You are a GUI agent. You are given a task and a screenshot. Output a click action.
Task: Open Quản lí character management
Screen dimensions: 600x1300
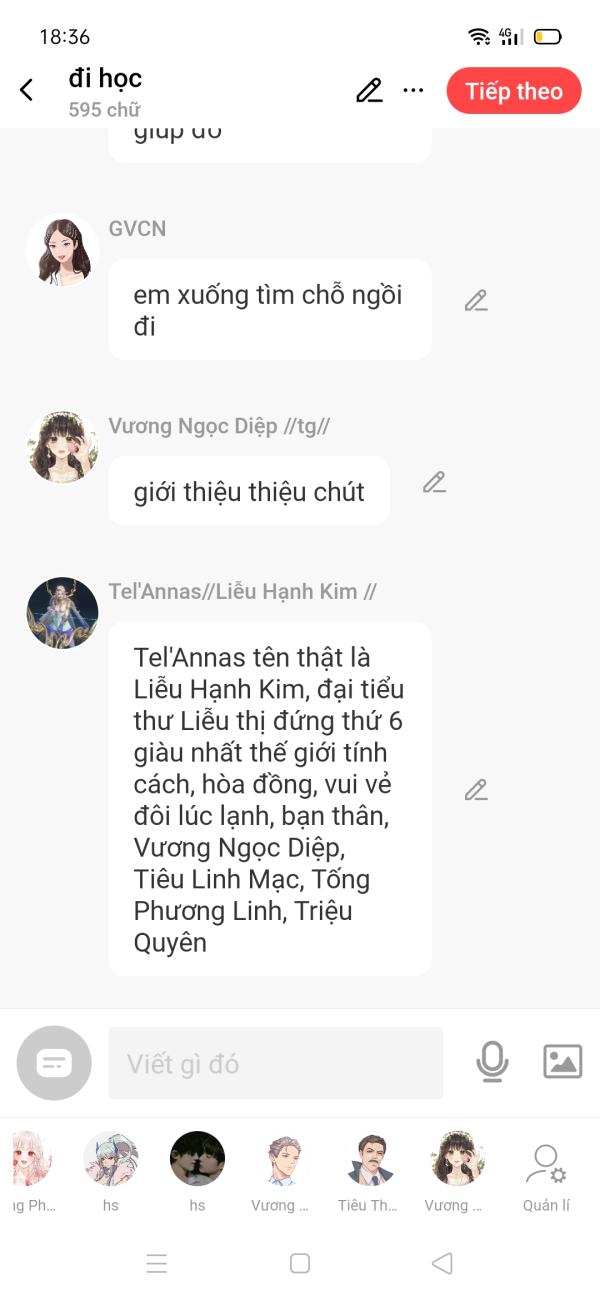(546, 1177)
